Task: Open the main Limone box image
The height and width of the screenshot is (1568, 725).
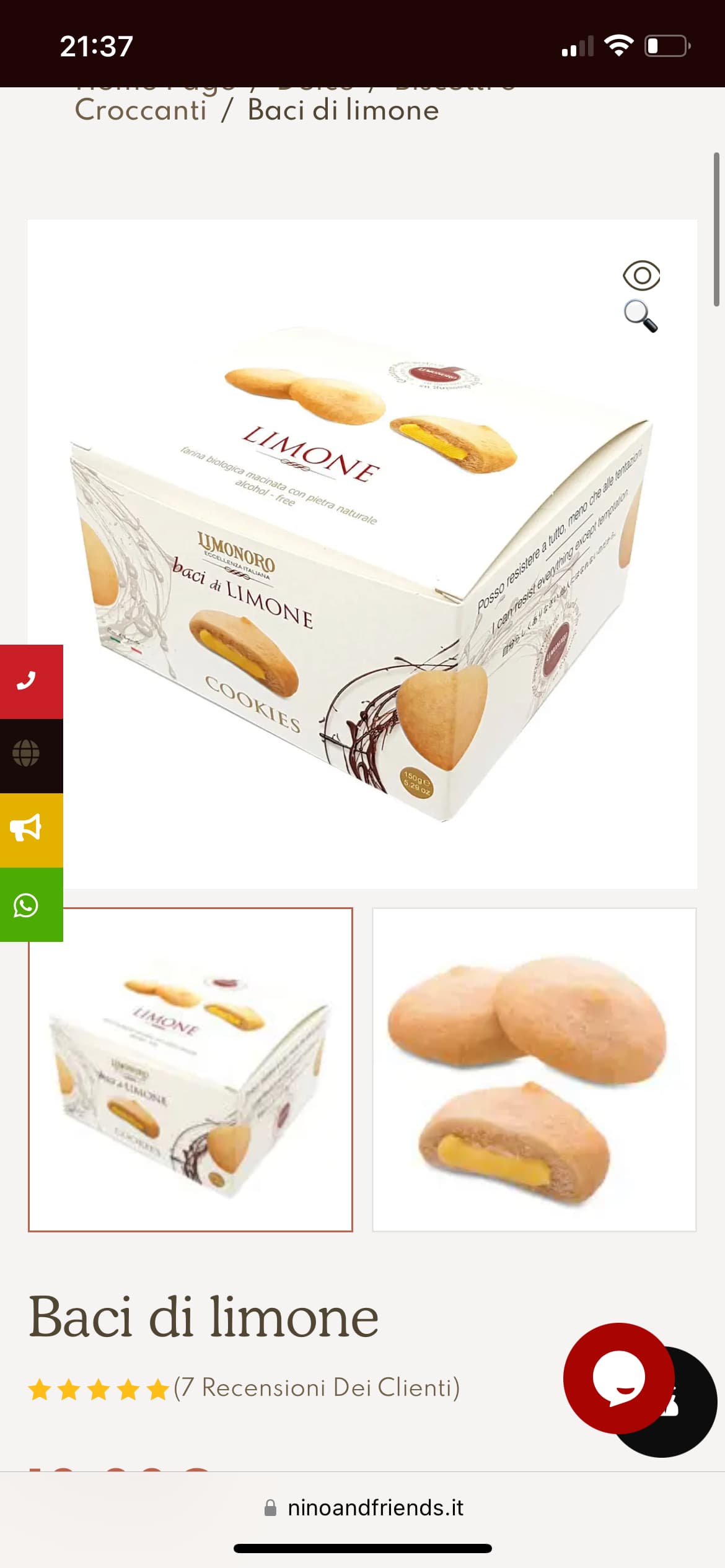Action: coord(362,554)
